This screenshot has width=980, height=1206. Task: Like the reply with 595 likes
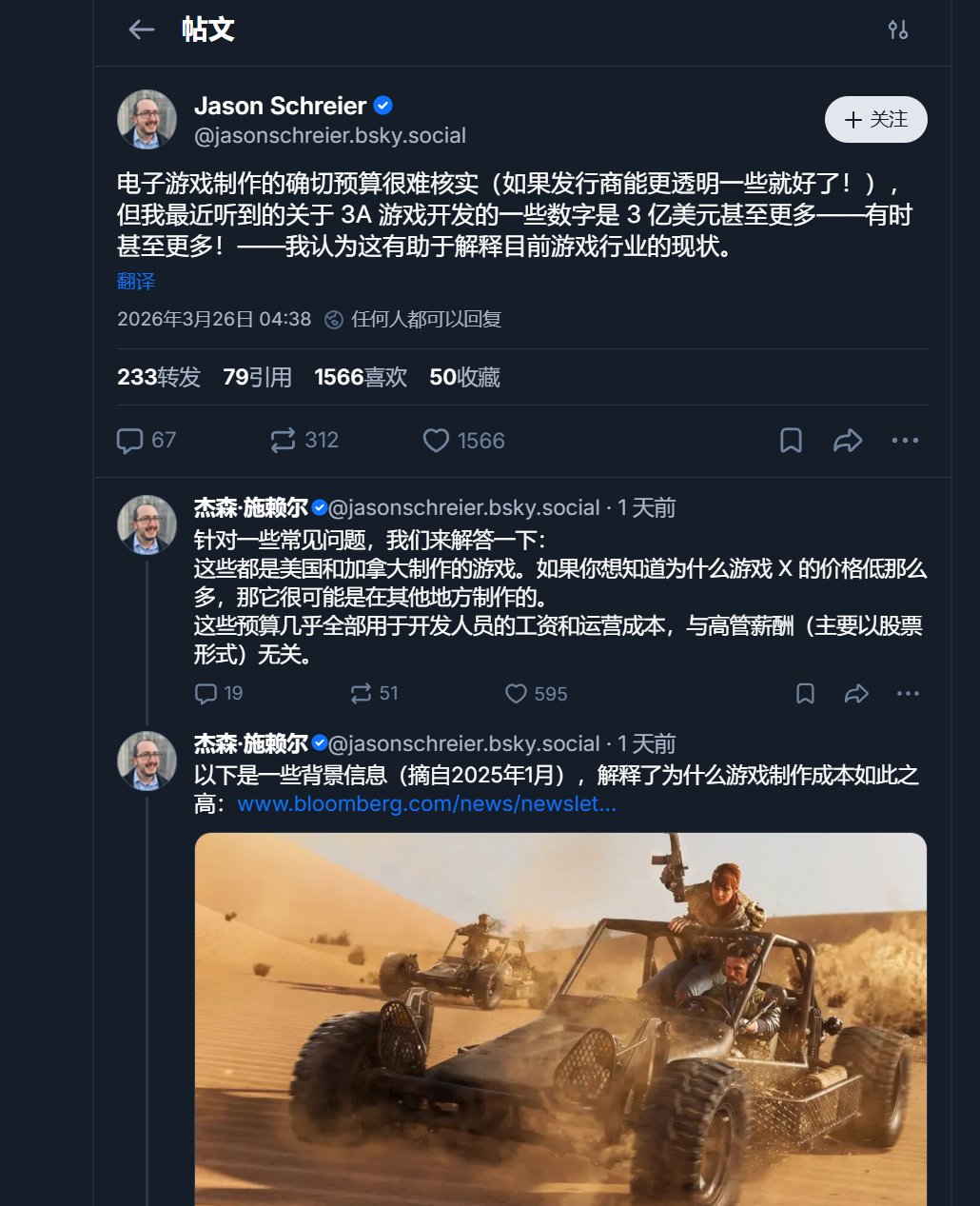(x=516, y=693)
